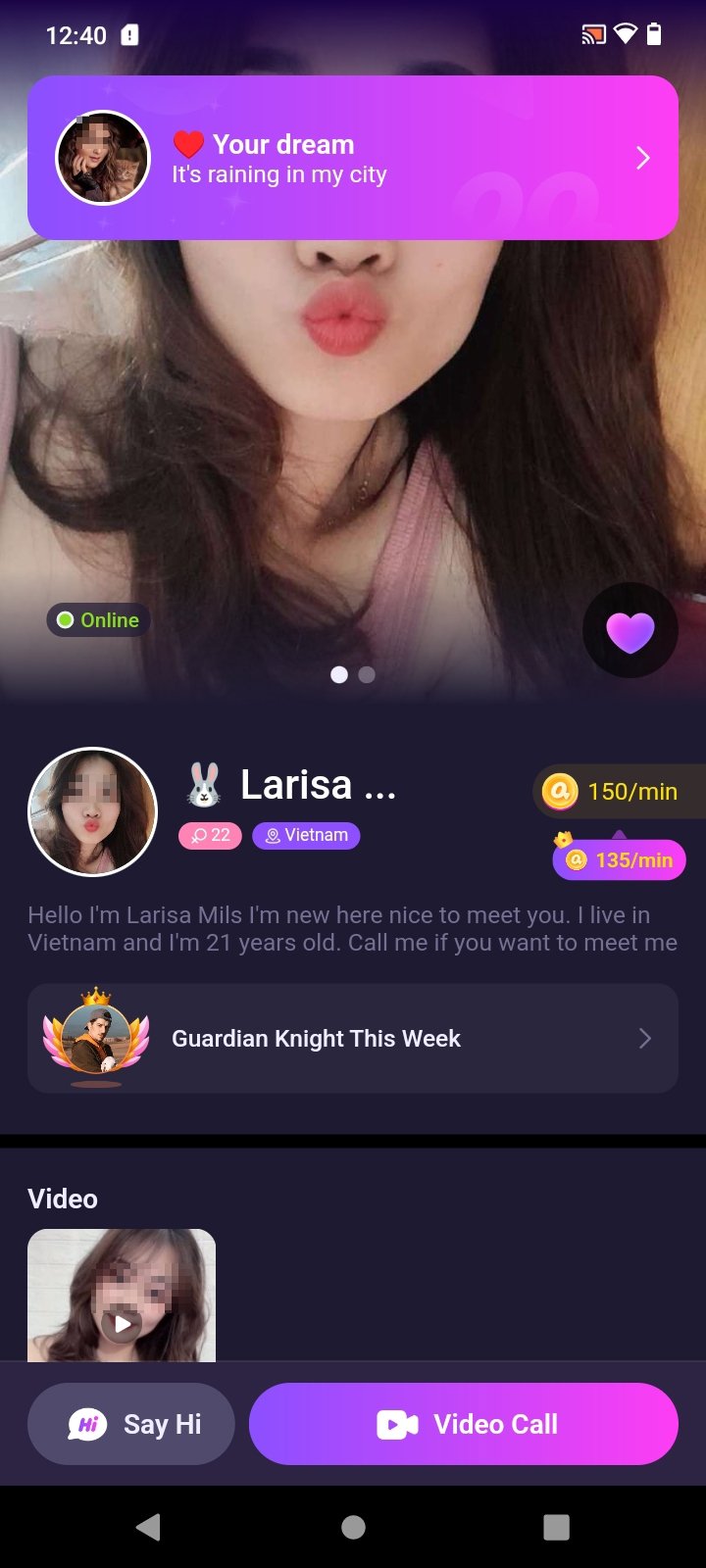Open the Guardian Knight This Week row

click(353, 1039)
